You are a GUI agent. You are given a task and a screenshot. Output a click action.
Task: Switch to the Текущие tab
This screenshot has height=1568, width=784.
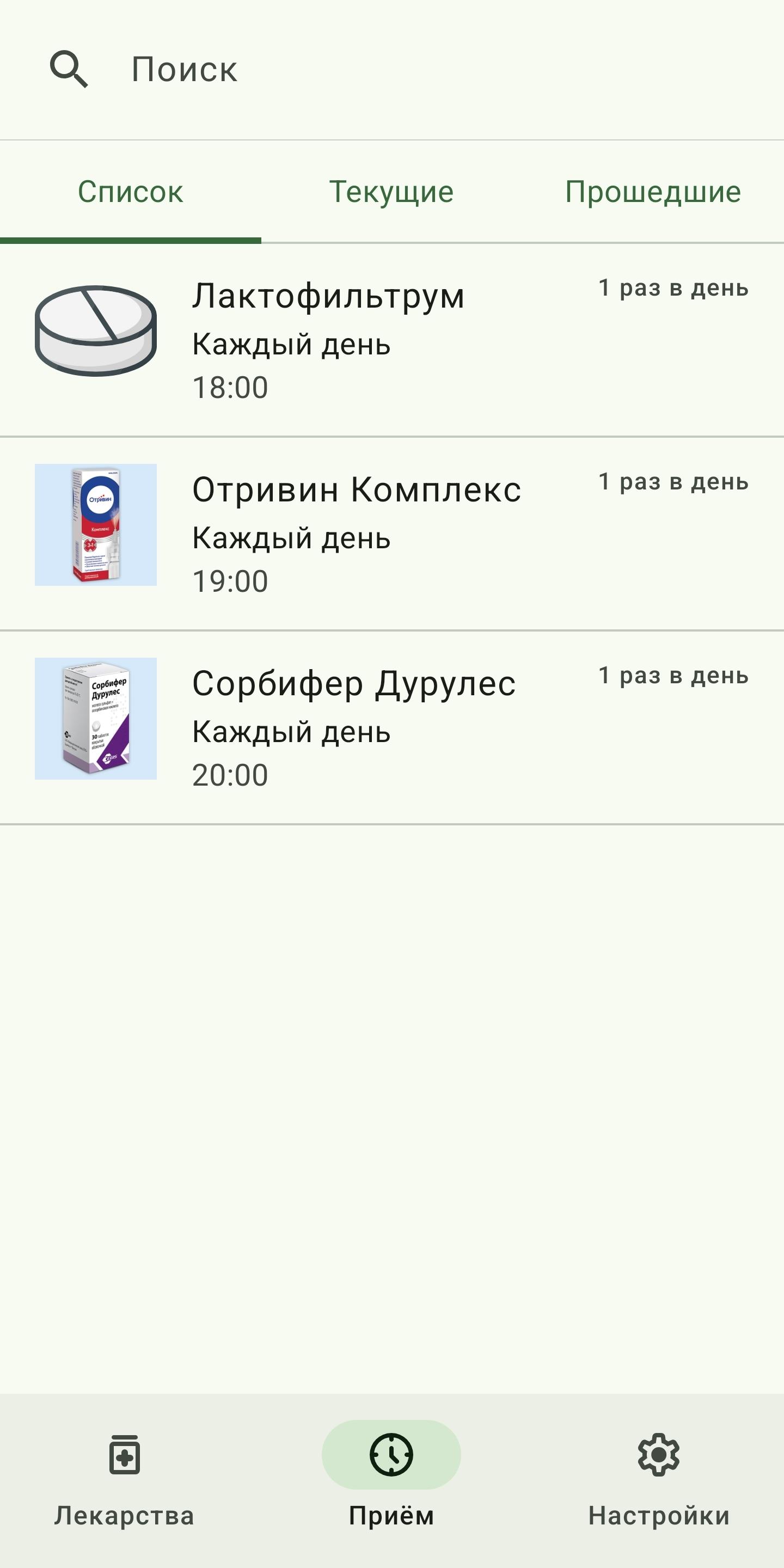(x=391, y=192)
